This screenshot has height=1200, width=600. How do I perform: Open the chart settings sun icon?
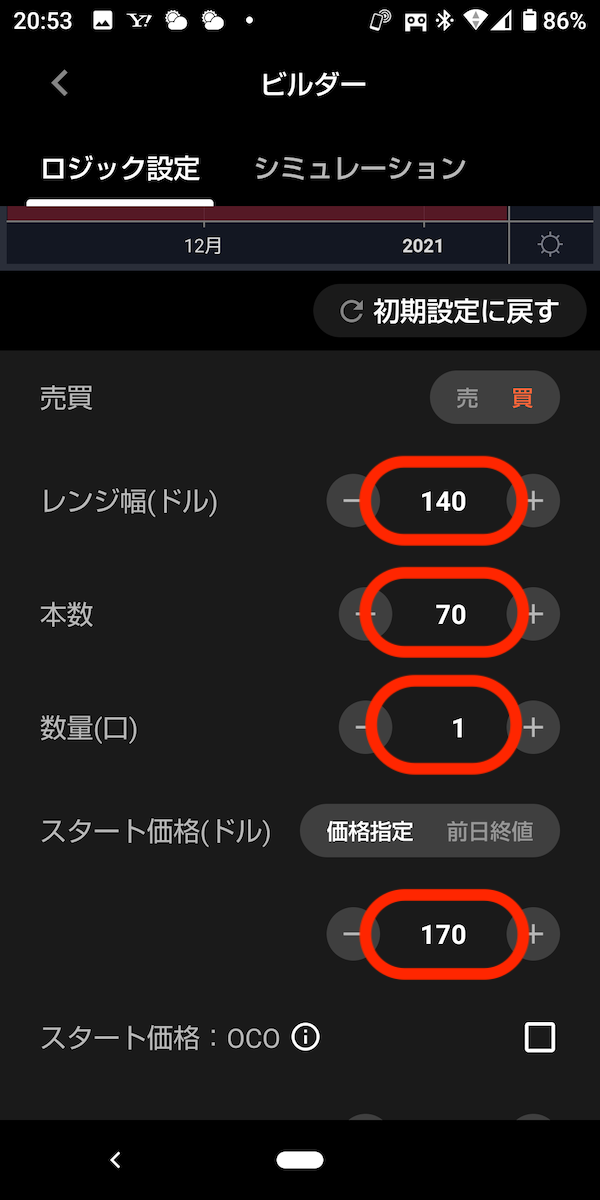[550, 245]
